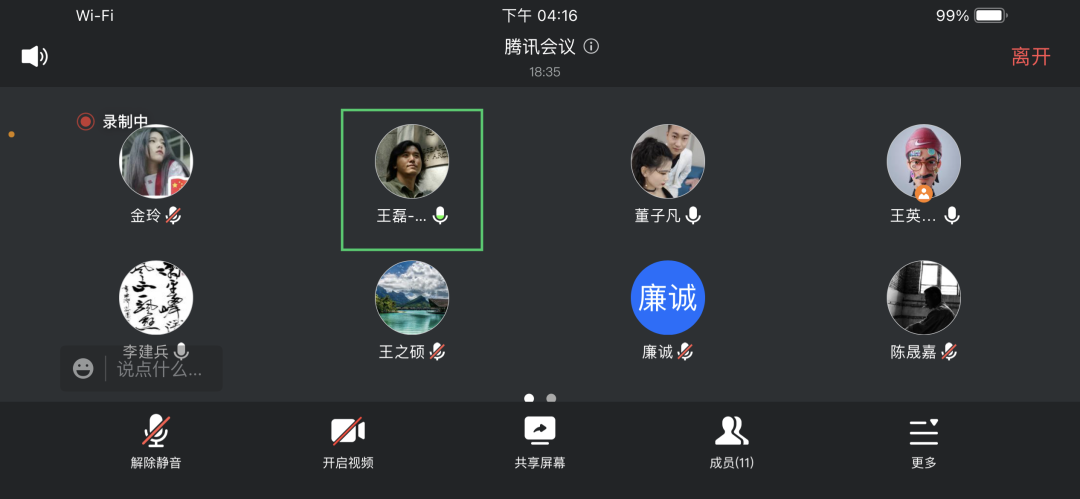Toggle the speaker audio icon
This screenshot has height=499, width=1080.
35,56
